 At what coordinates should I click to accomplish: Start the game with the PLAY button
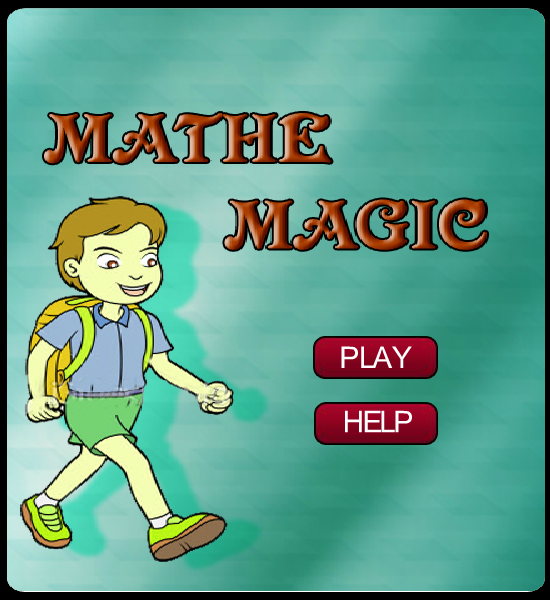(x=375, y=357)
